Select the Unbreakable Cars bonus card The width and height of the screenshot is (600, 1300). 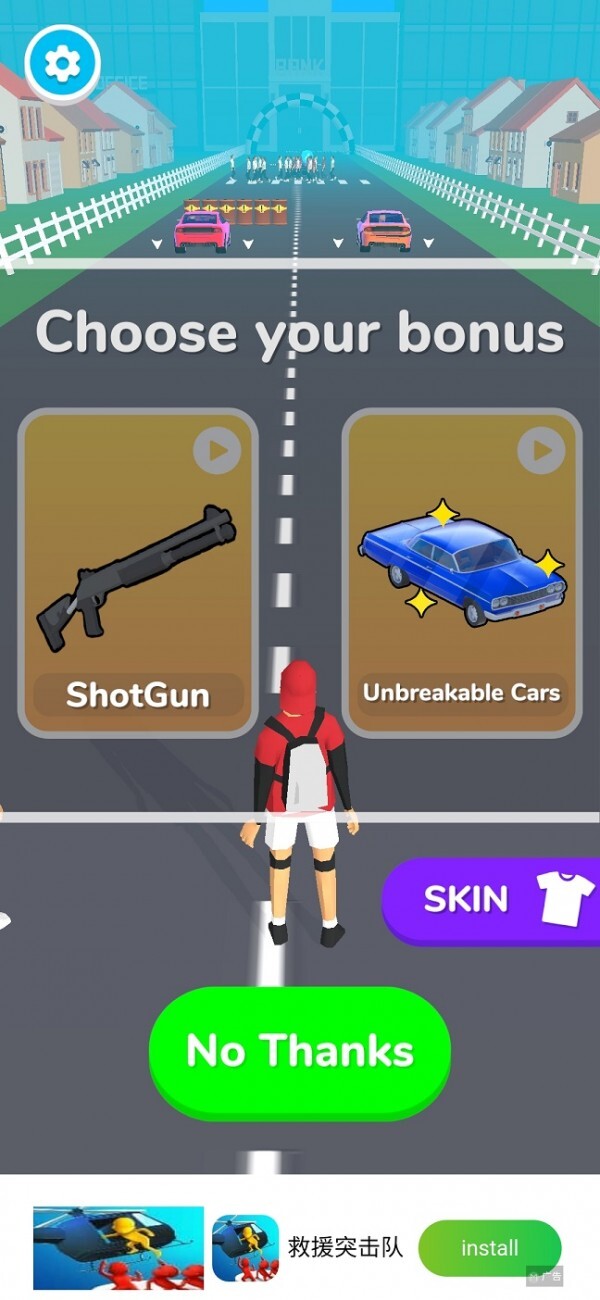click(461, 572)
